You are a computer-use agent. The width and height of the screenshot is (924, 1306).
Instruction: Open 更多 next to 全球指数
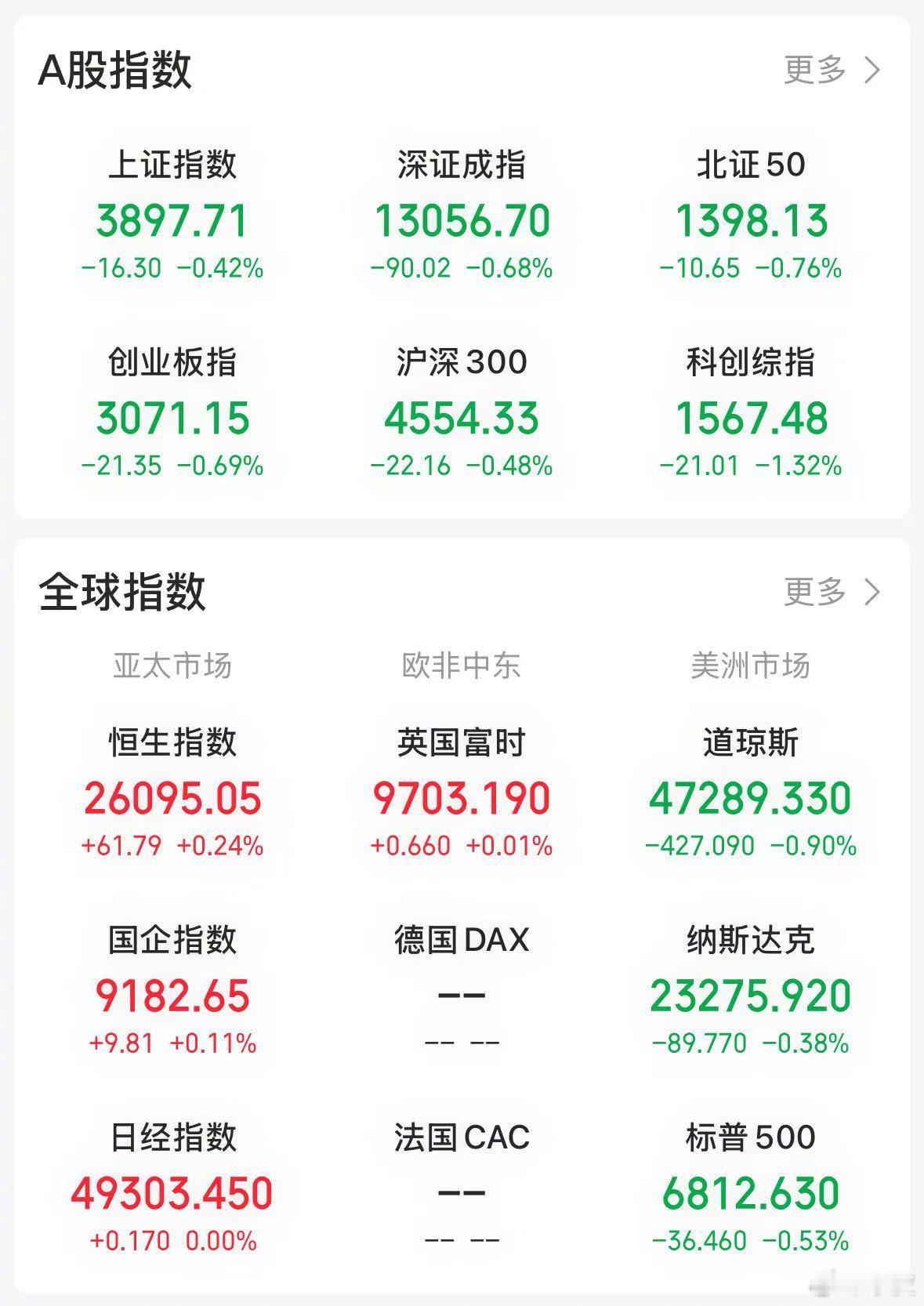[x=832, y=591]
